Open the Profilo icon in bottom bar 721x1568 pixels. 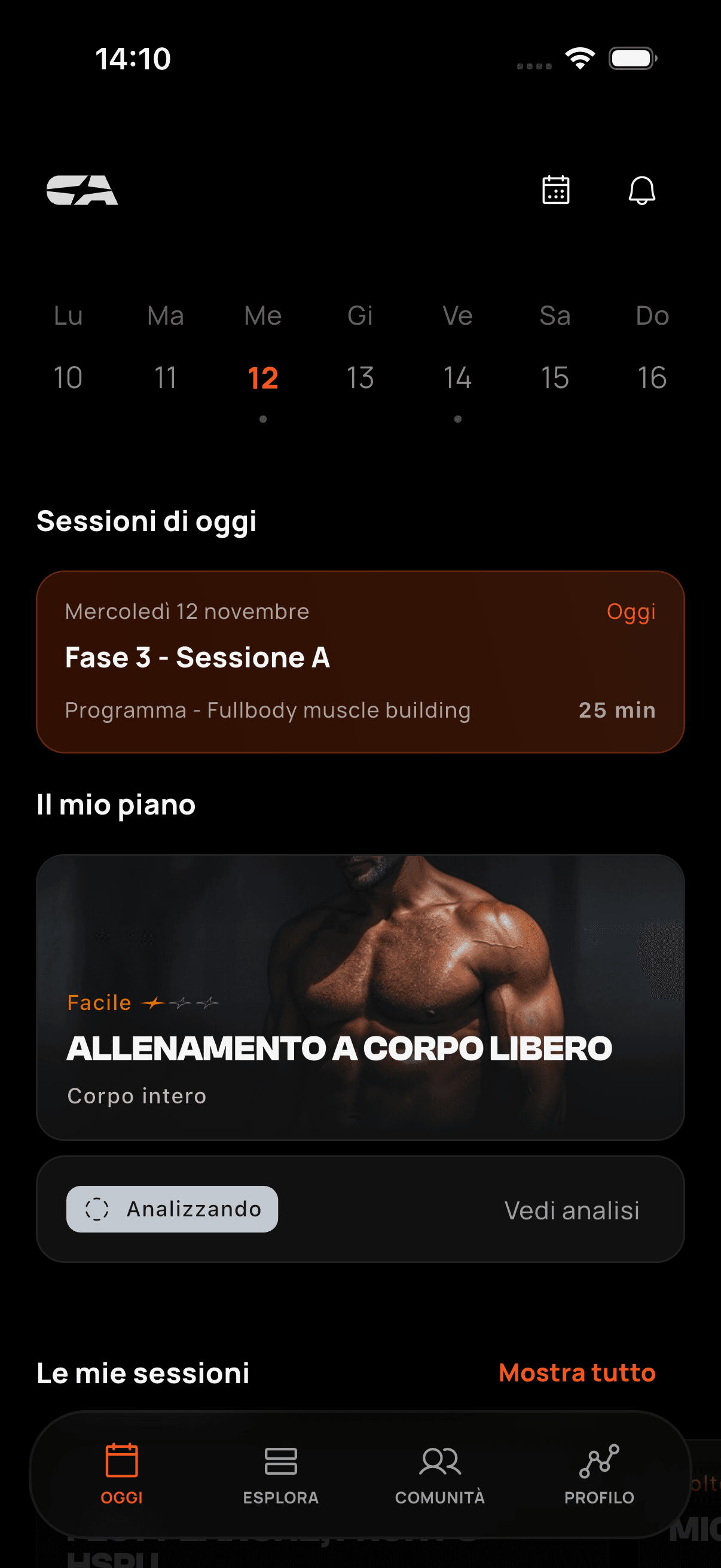[598, 1473]
